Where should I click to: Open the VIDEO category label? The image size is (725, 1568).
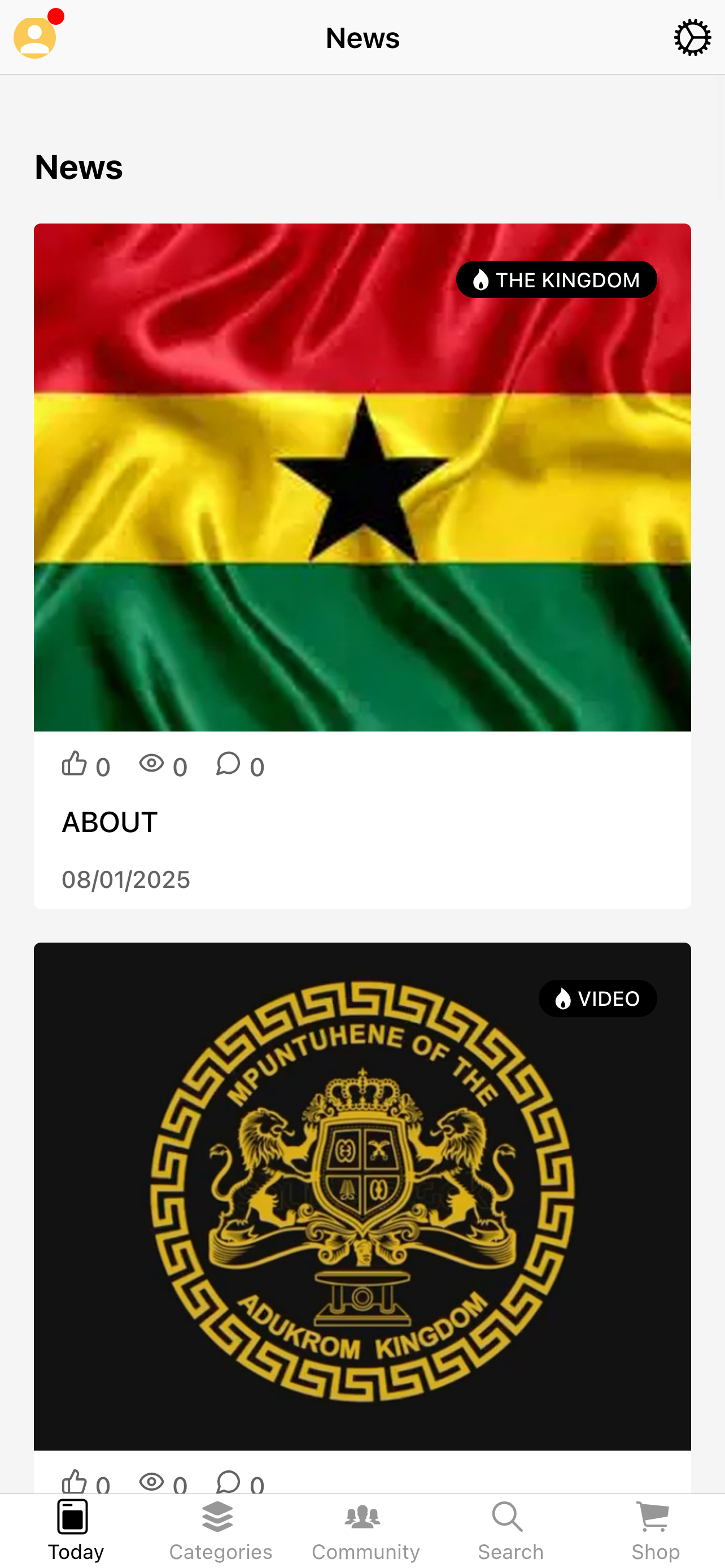pyautogui.click(x=597, y=998)
